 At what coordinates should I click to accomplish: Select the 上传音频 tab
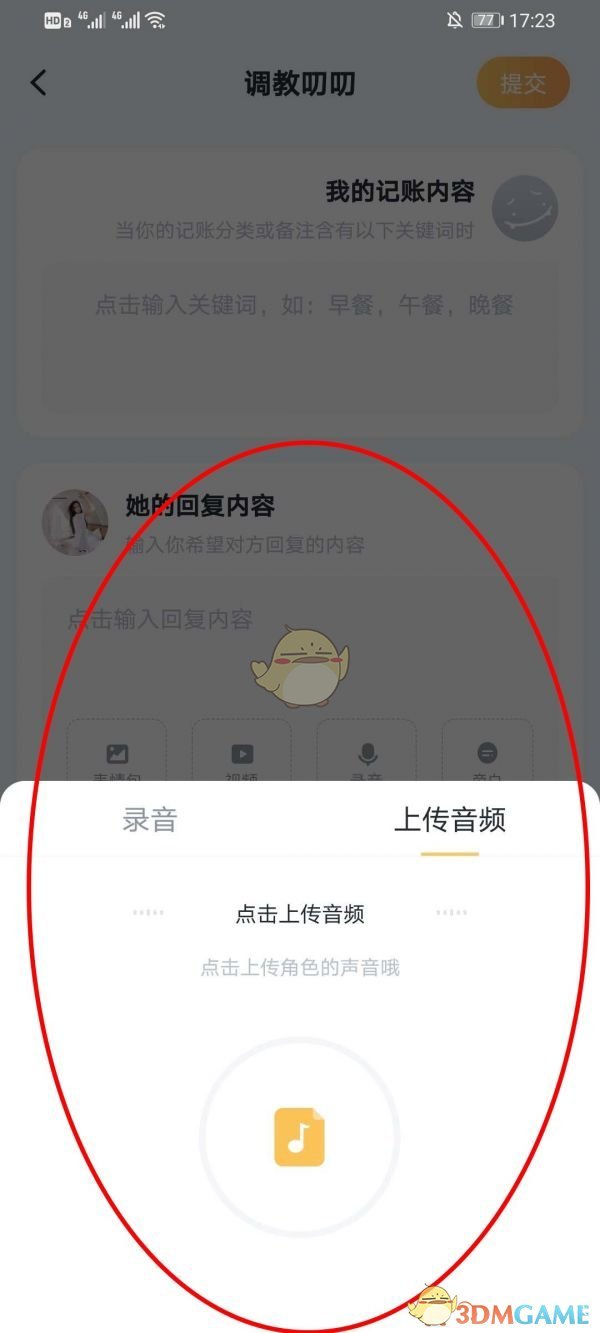449,820
